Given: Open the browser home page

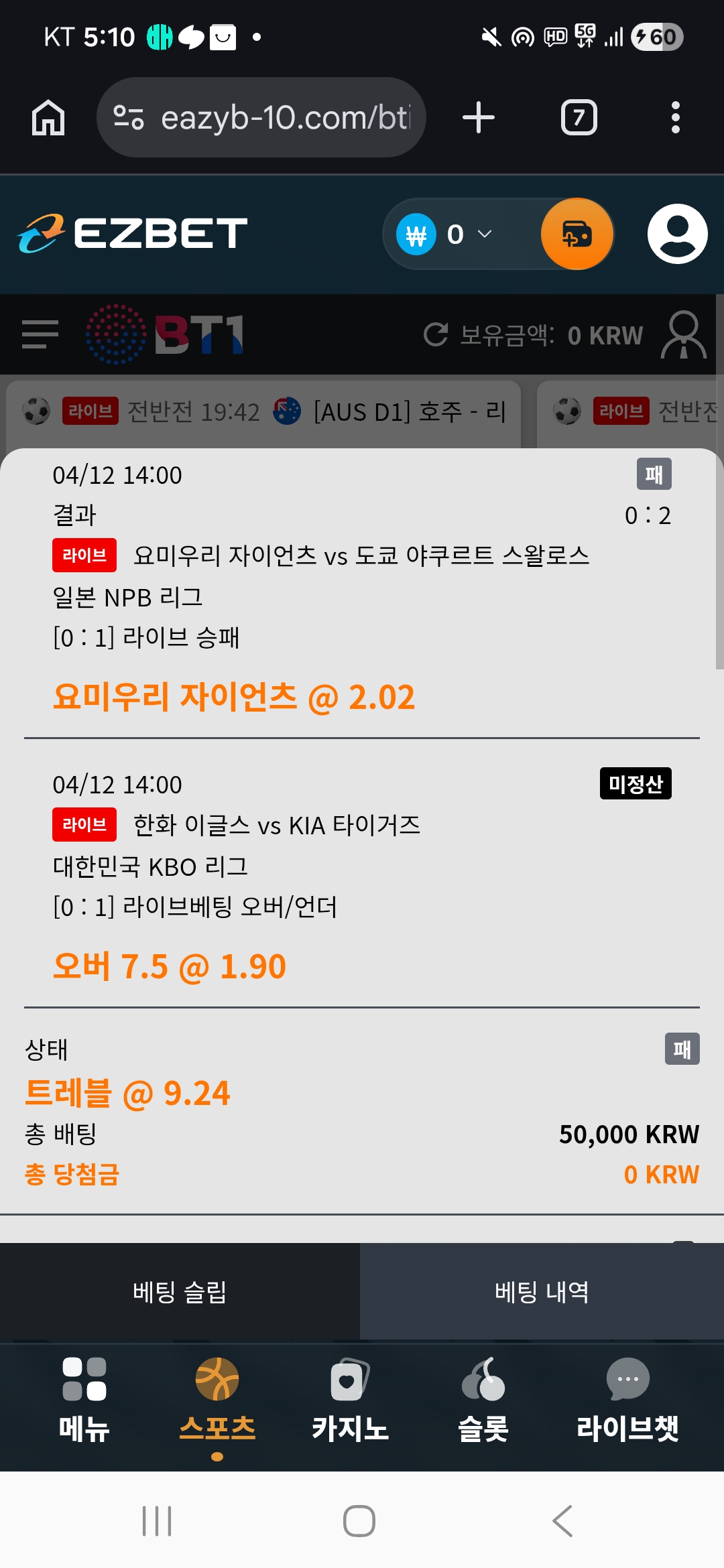Looking at the screenshot, I should (48, 118).
